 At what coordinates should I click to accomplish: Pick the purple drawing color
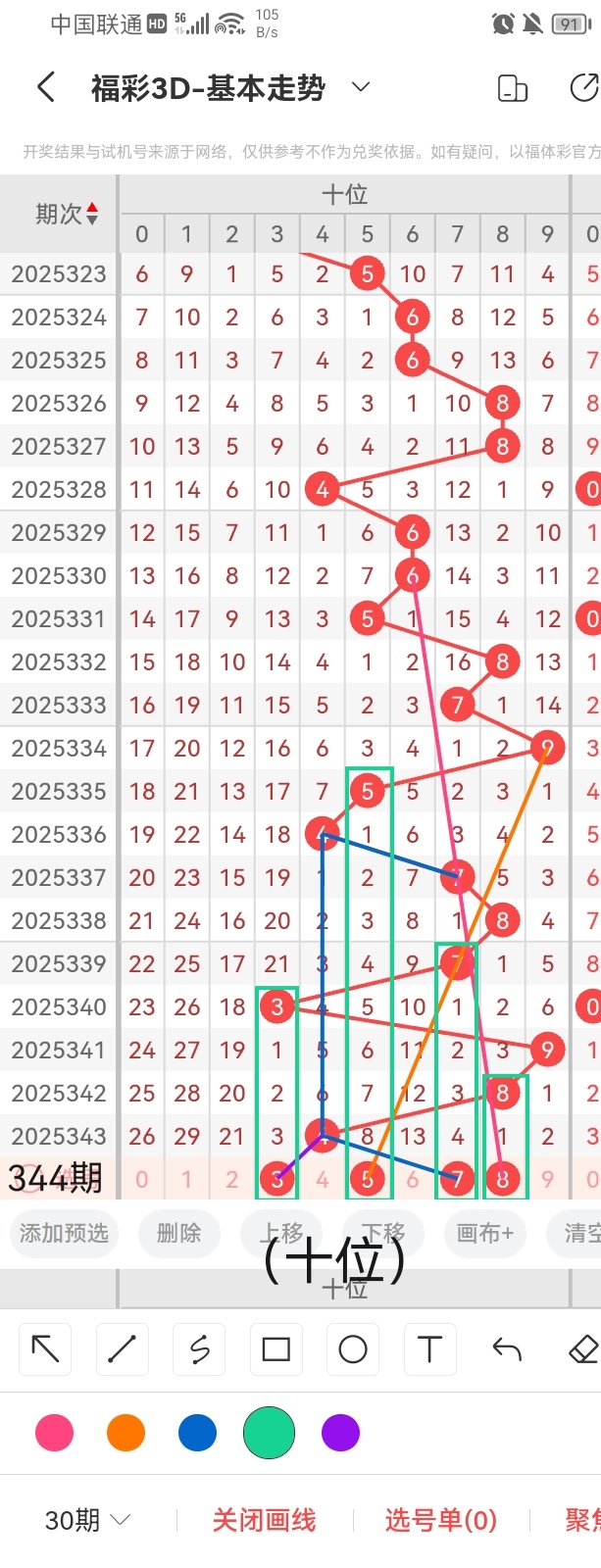point(340,1433)
